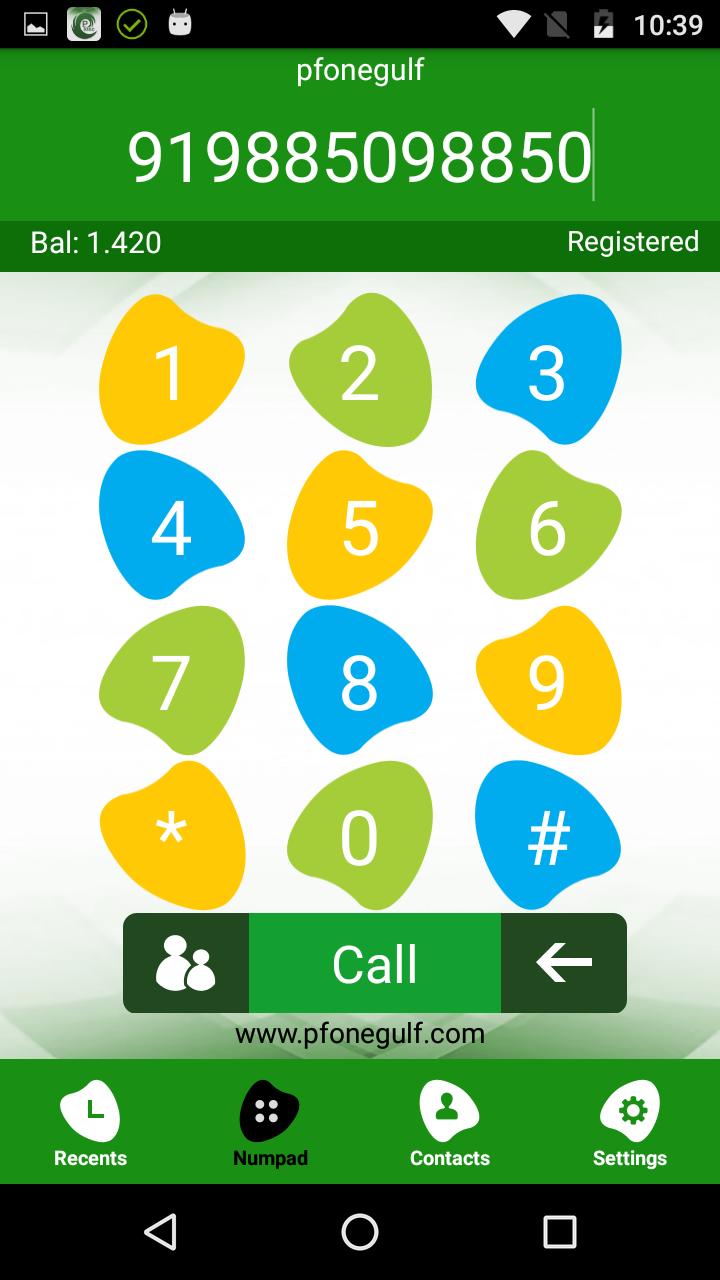Image resolution: width=720 pixels, height=1280 pixels.
Task: Enter digit 3 on the numpad
Action: coord(547,371)
